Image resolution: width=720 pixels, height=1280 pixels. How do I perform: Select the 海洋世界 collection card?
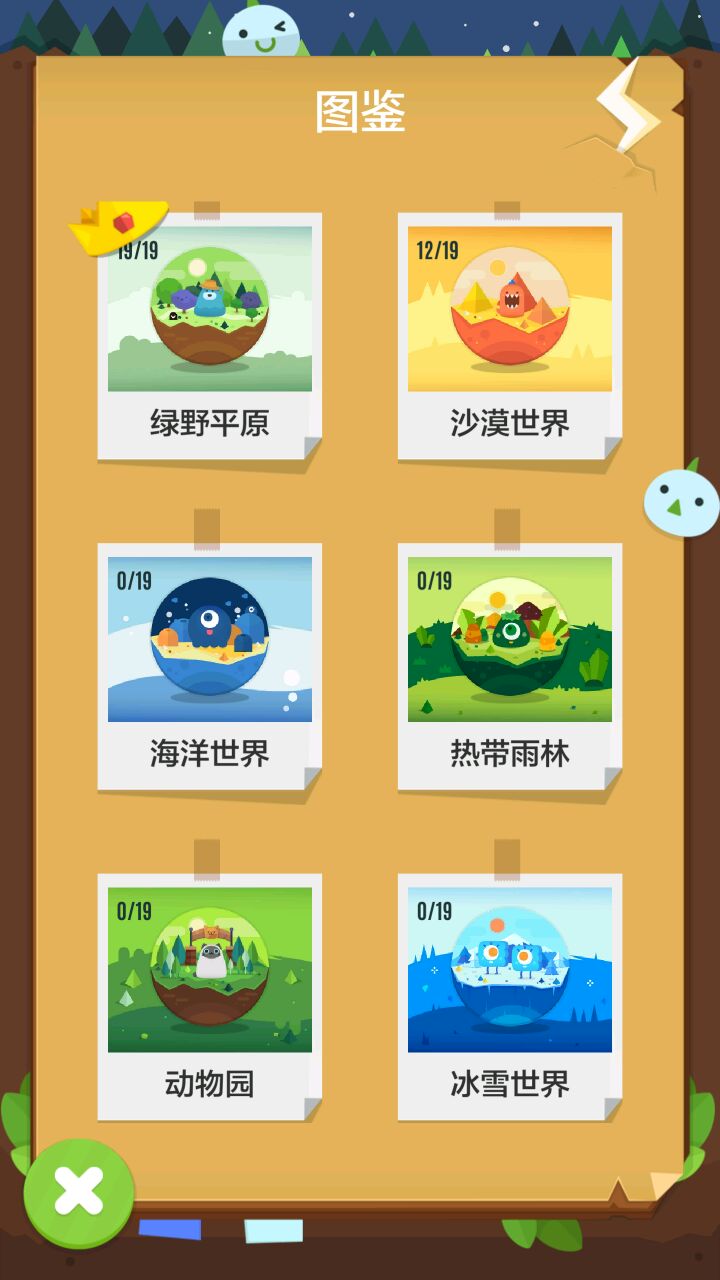point(209,665)
